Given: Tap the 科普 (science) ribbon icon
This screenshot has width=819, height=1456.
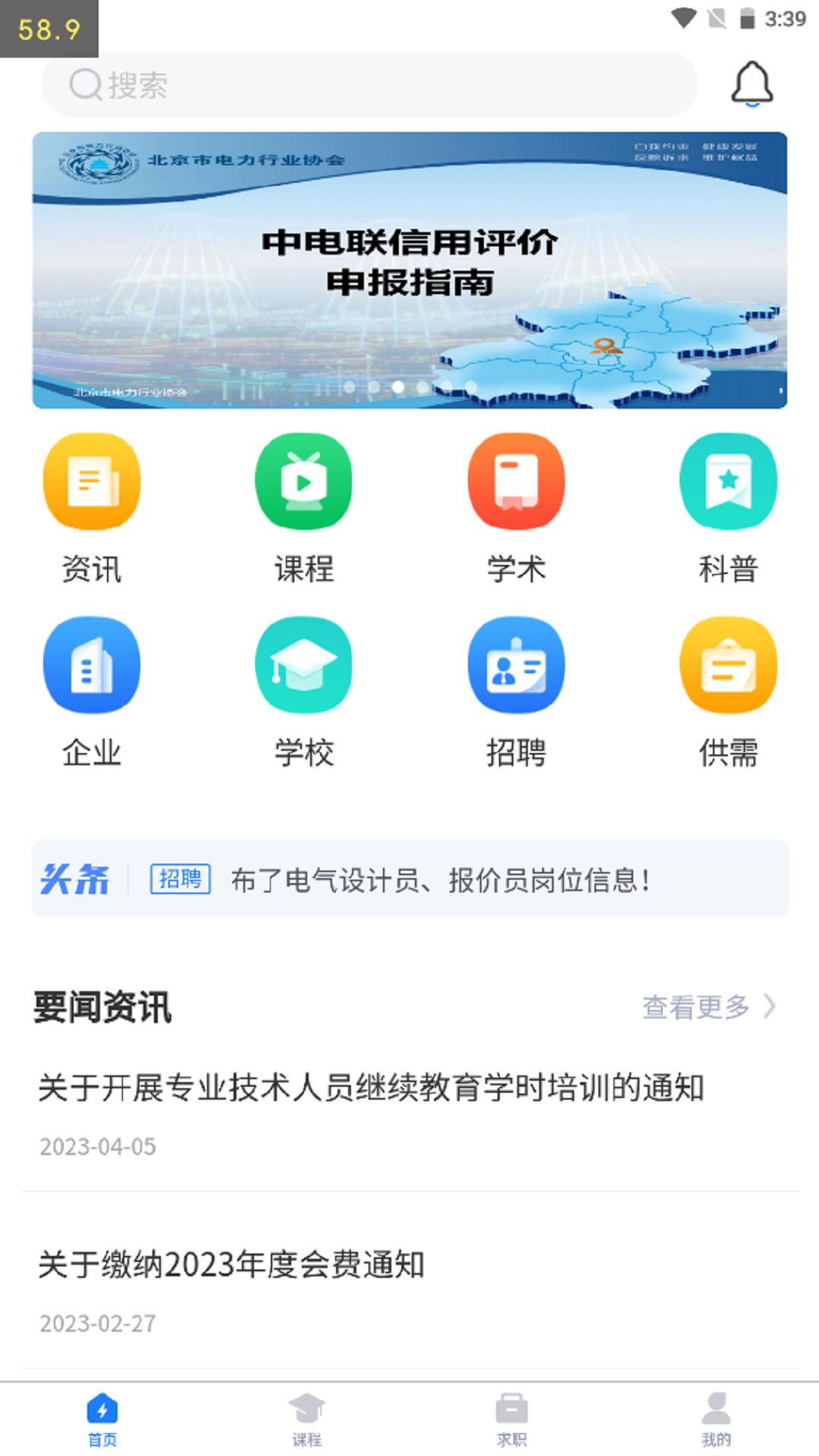Looking at the screenshot, I should click(x=728, y=481).
